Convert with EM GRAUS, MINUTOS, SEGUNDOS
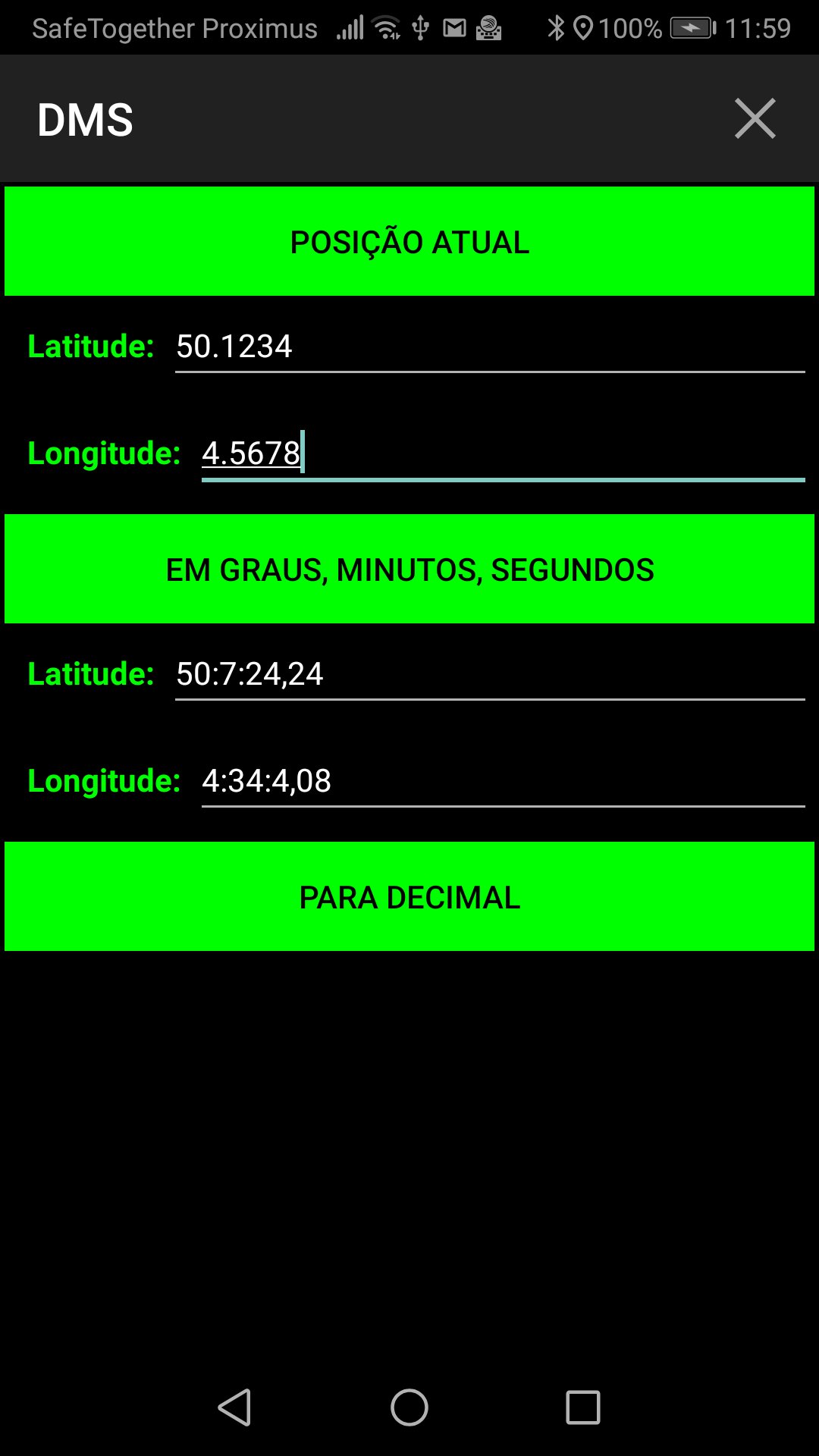 pyautogui.click(x=409, y=570)
